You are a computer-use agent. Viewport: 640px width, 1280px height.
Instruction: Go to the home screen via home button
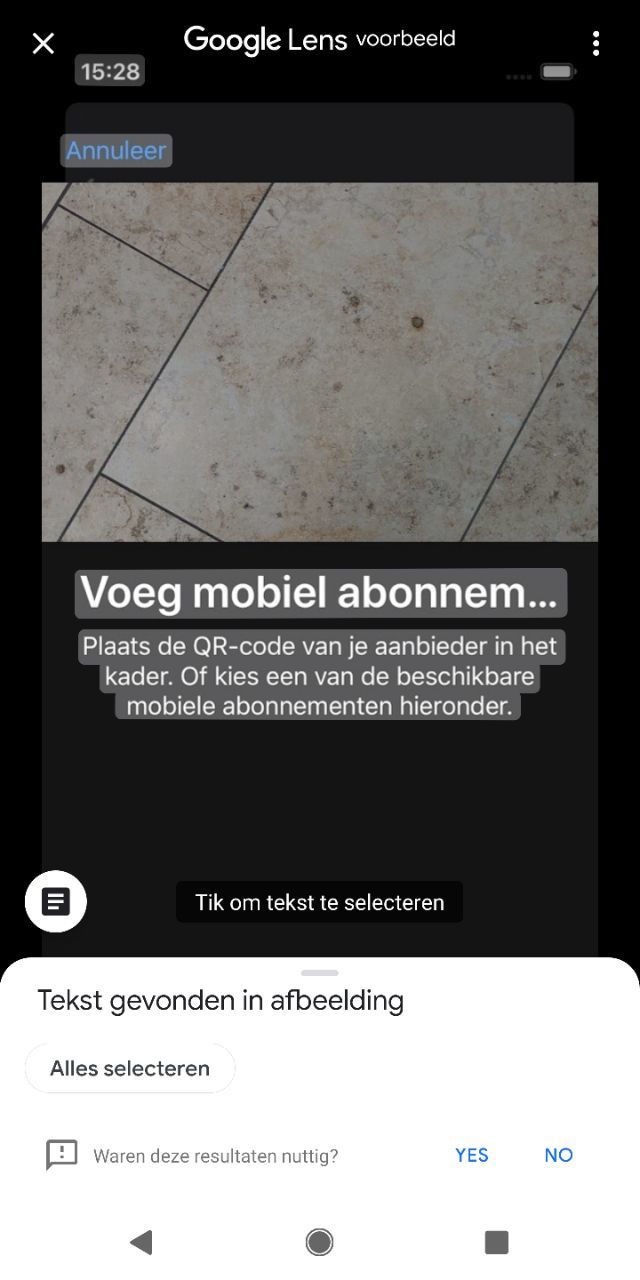[320, 1242]
